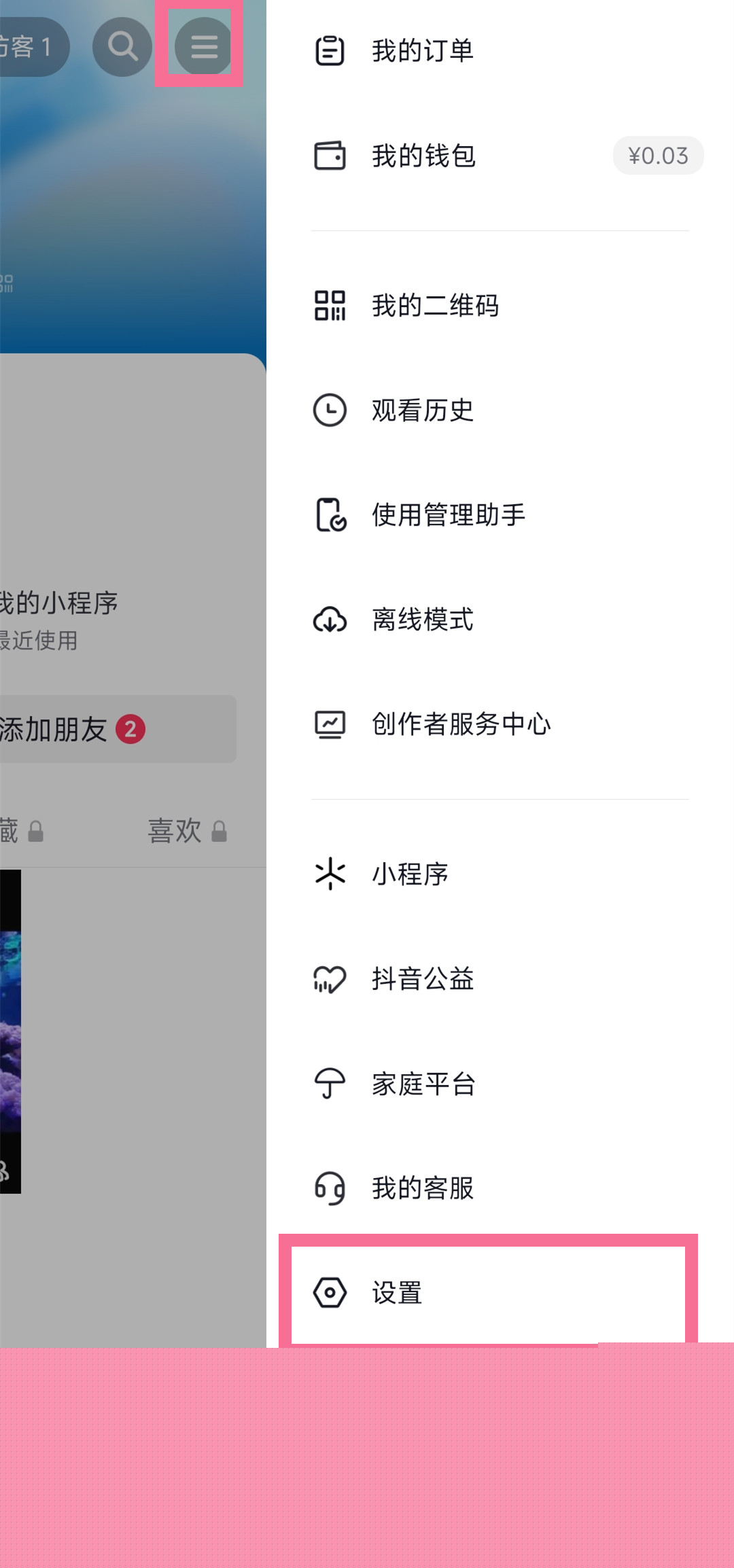Open 我的订单 (My Orders)
This screenshot has height=1568, width=734.
(500, 51)
